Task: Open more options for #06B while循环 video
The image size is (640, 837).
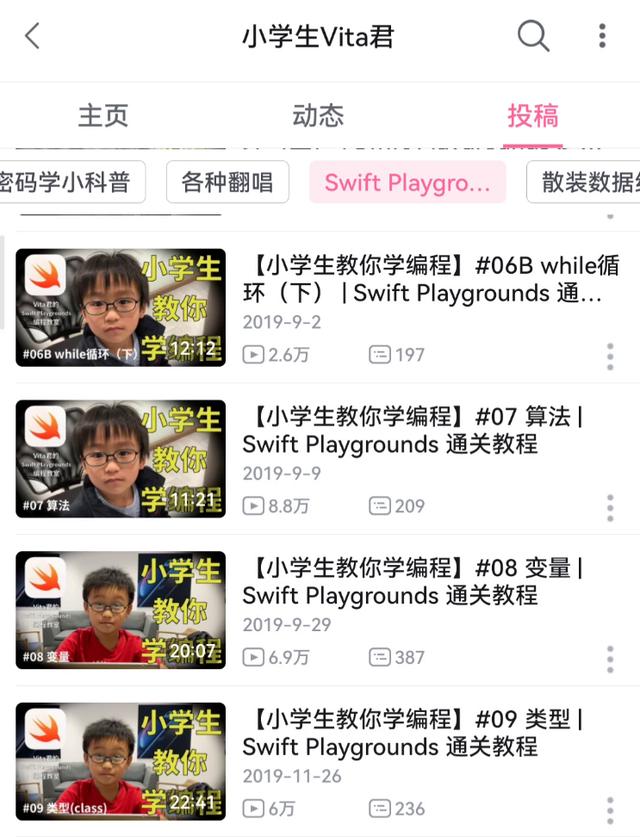Action: tap(610, 356)
